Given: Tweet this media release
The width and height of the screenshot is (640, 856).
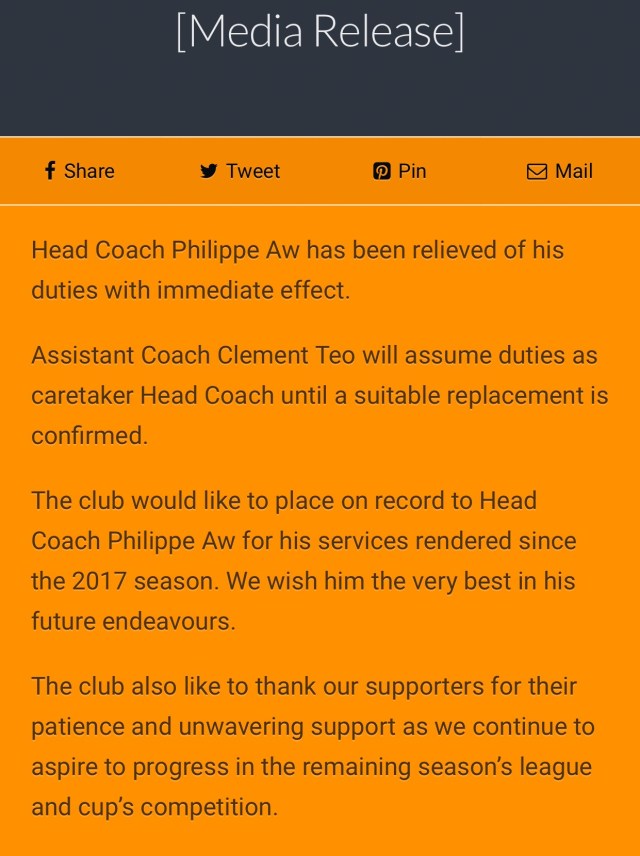Looking at the screenshot, I should coord(240,171).
